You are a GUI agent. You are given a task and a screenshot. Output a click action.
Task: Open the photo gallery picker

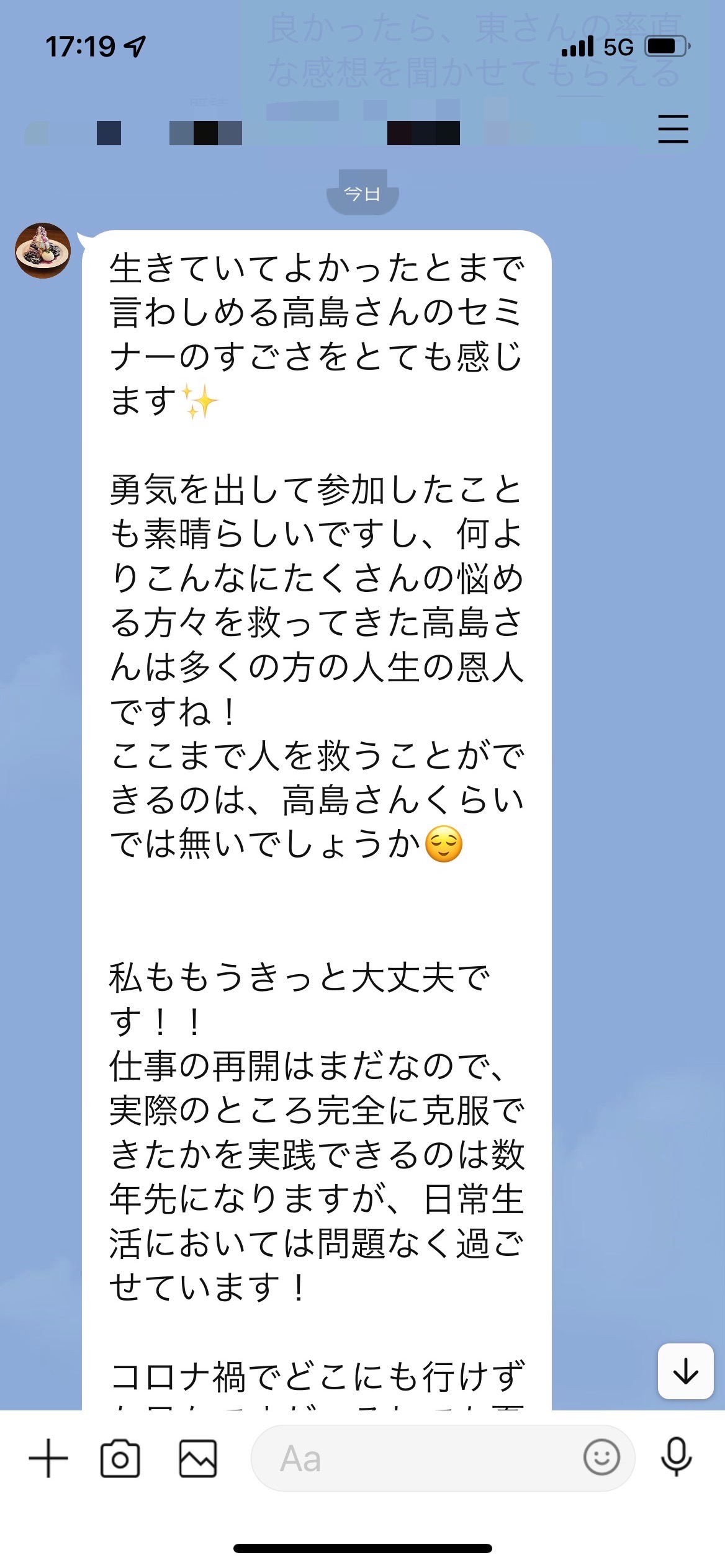(x=198, y=1458)
